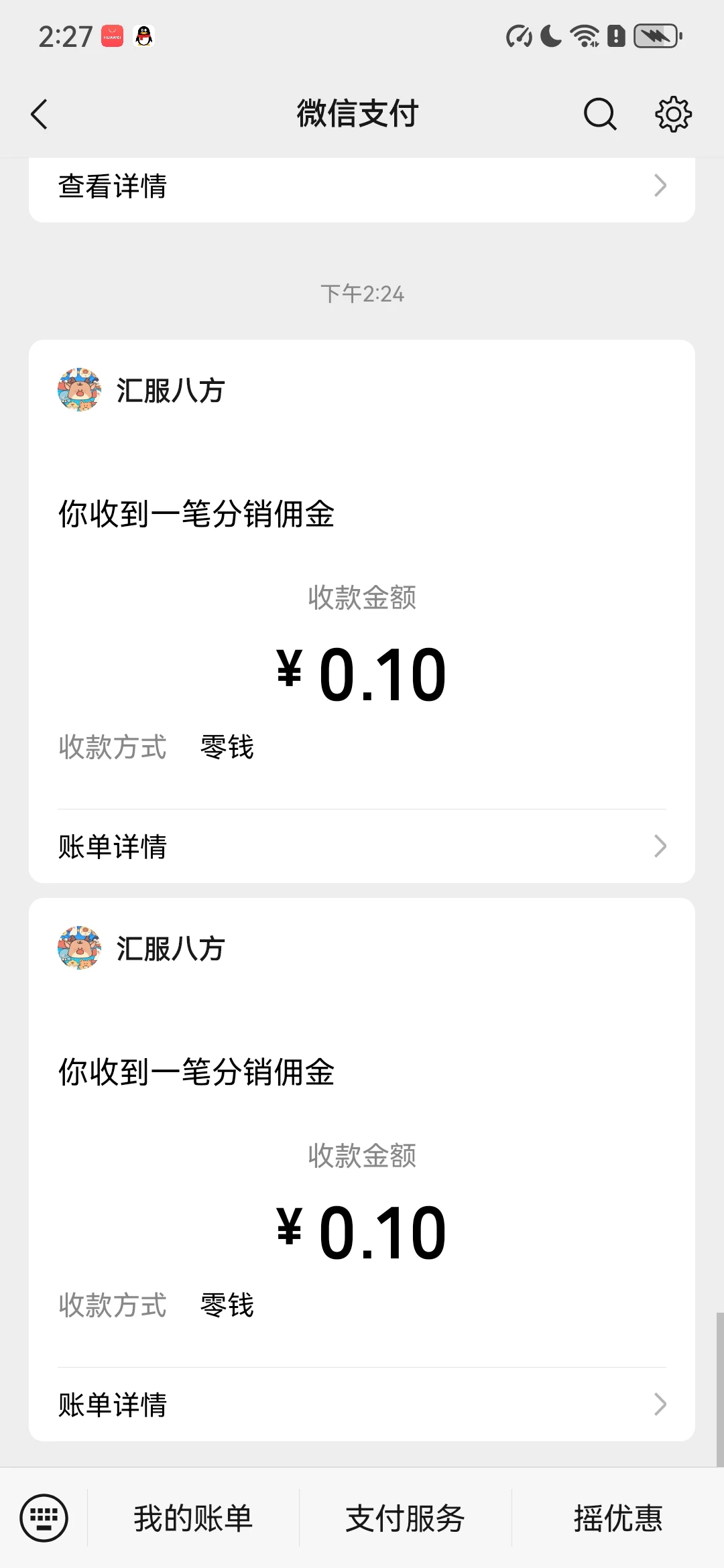This screenshot has height=1568, width=724.
Task: Tap the Wi-Fi icon in the status bar
Action: [x=585, y=36]
